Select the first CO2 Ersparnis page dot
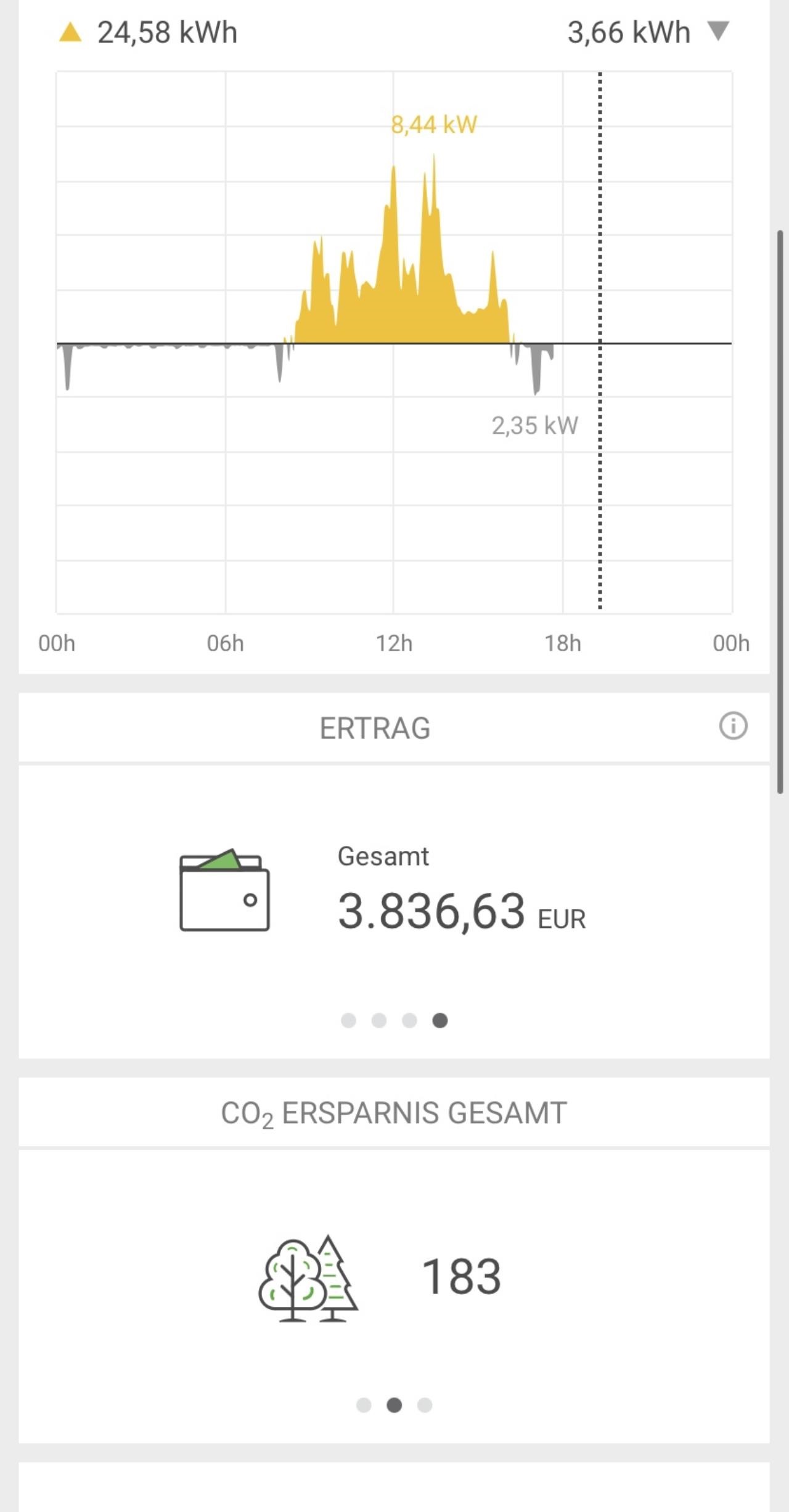This screenshot has width=789, height=1512. pyautogui.click(x=364, y=1405)
